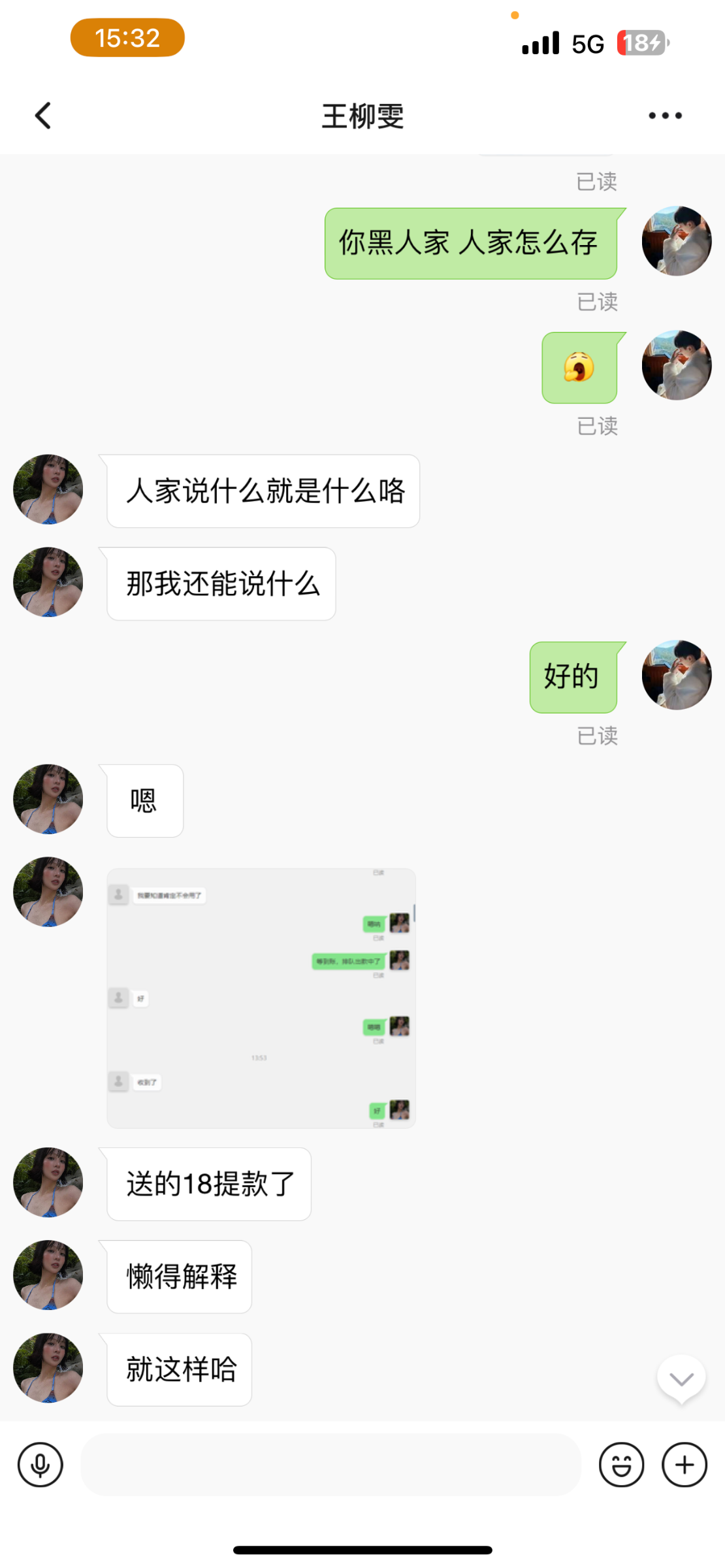Focus the message text field
The height and width of the screenshot is (1568, 725).
[330, 1465]
